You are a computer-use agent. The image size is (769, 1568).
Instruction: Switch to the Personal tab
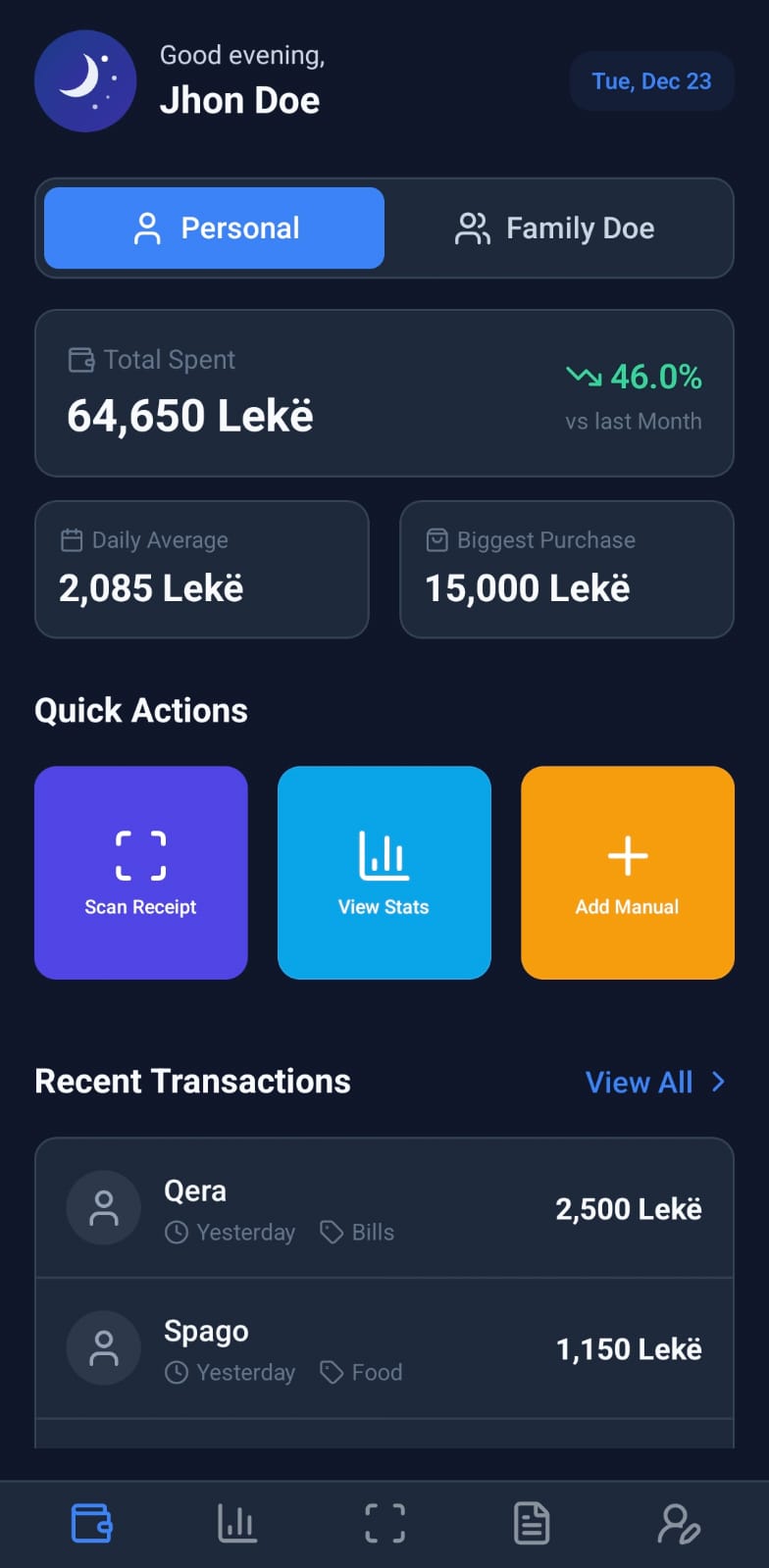[x=213, y=228]
